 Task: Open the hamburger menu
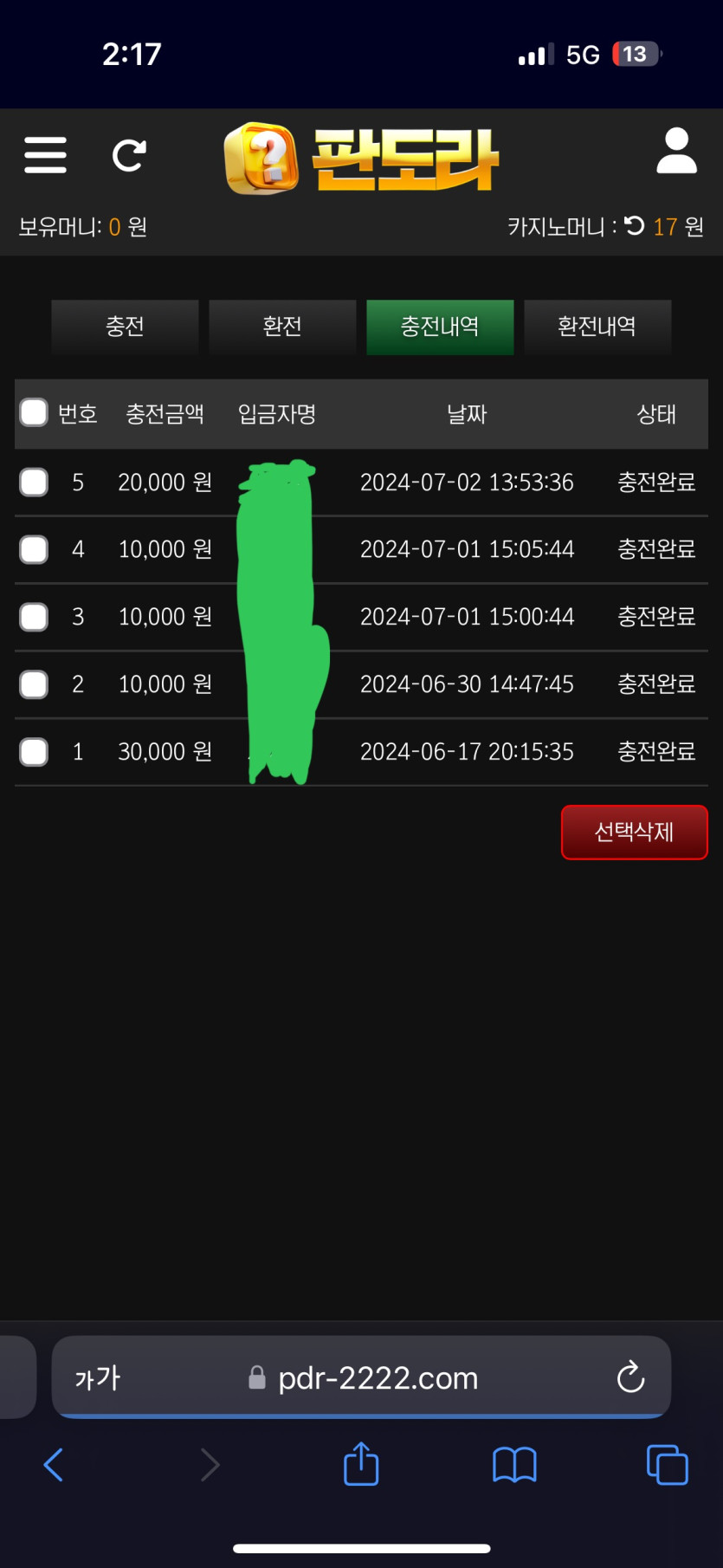tap(45, 155)
